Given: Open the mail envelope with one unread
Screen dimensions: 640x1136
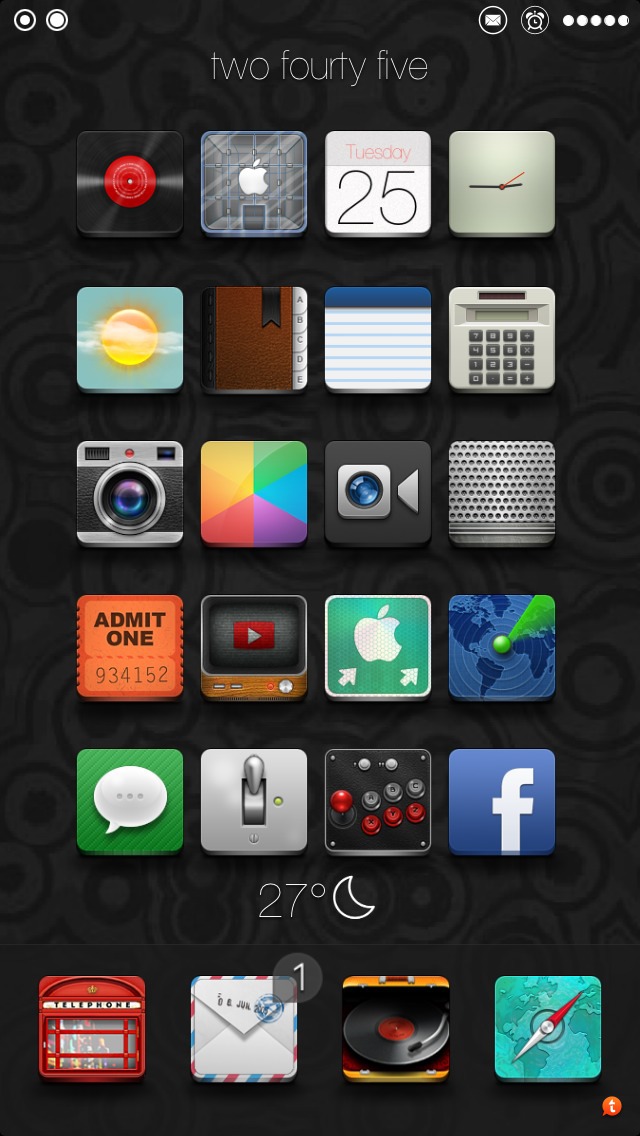Looking at the screenshot, I should (x=244, y=1028).
